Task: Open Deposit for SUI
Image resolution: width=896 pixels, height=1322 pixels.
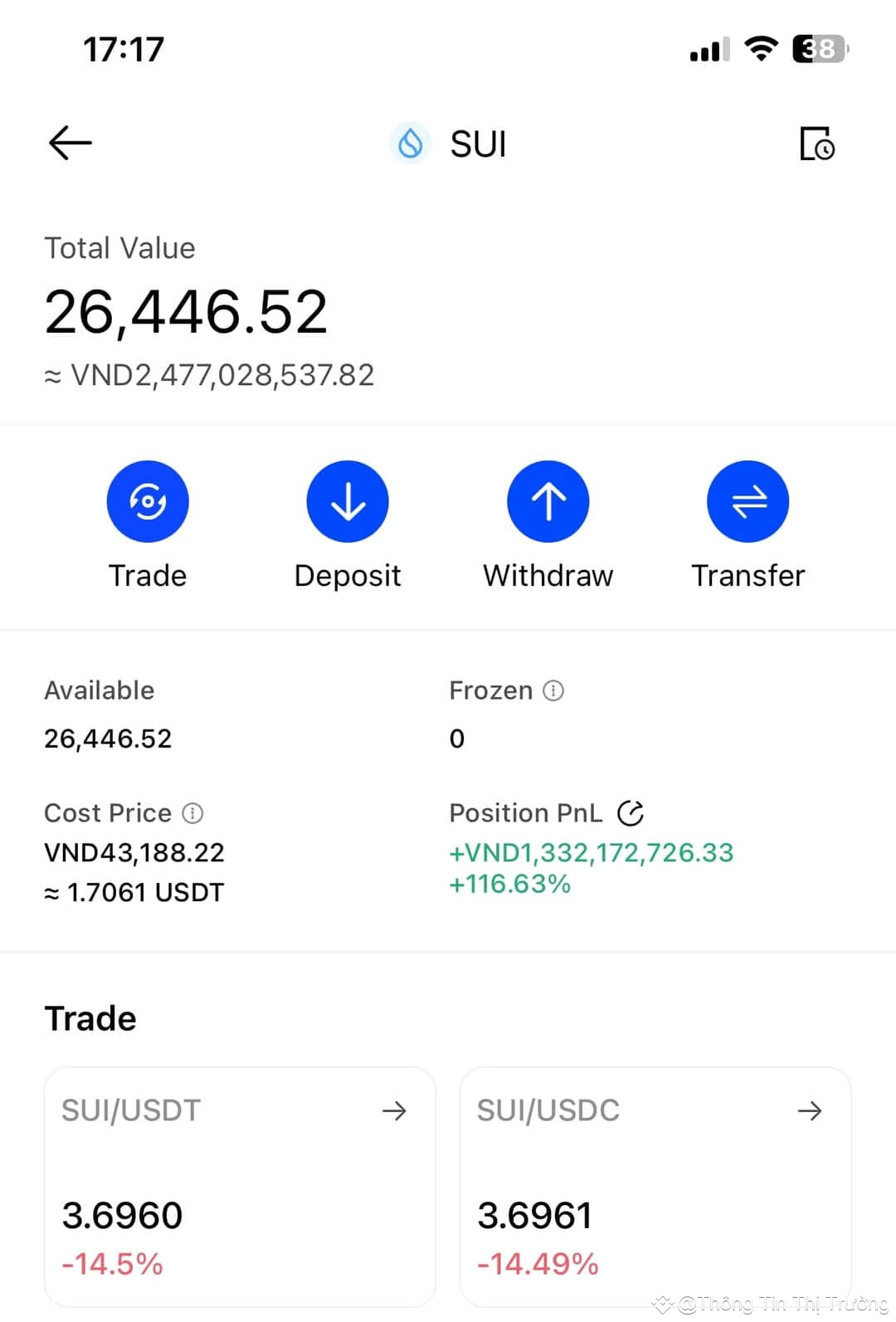Action: click(x=348, y=502)
